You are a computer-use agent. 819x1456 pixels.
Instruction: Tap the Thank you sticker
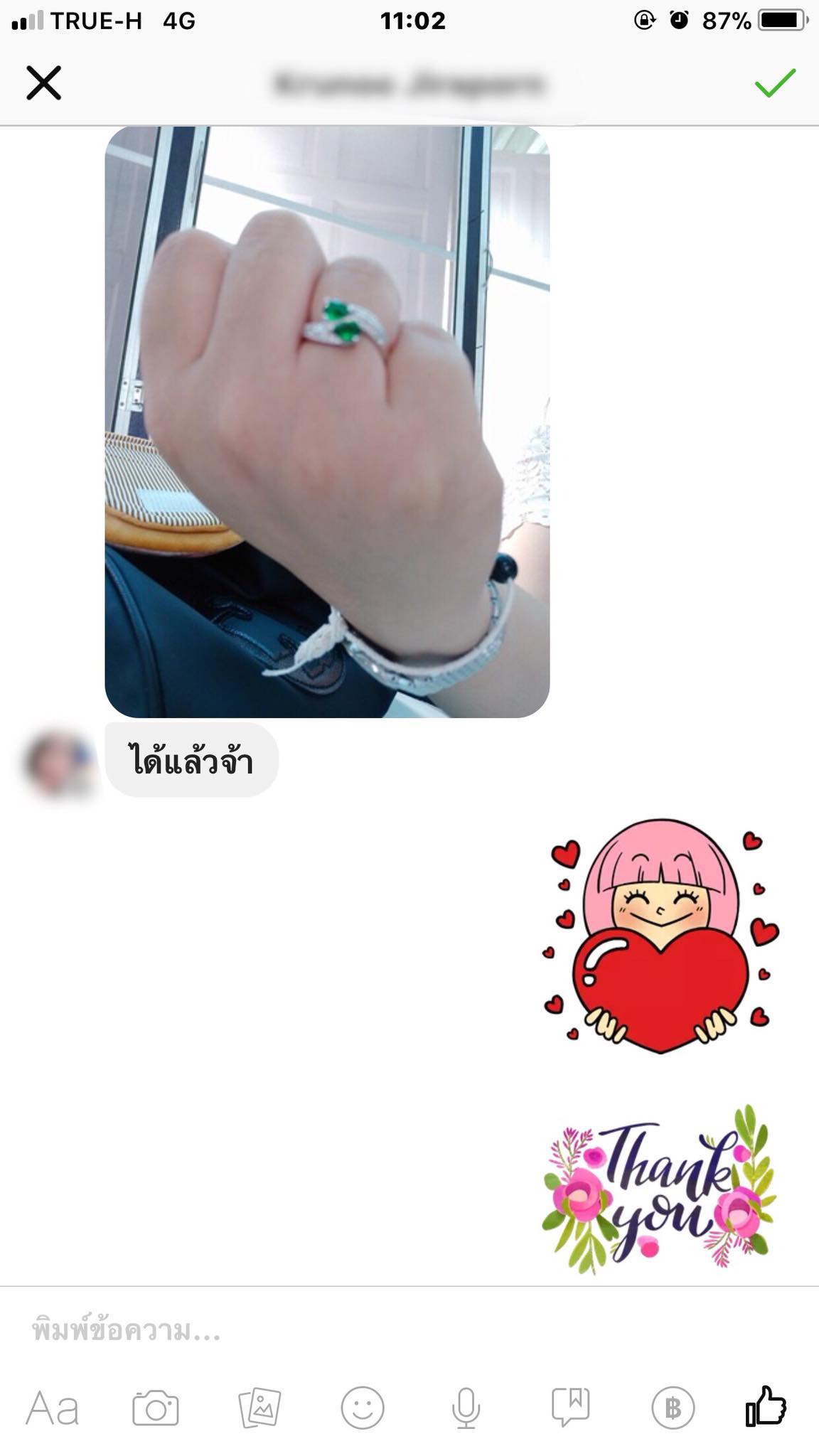(659, 1189)
